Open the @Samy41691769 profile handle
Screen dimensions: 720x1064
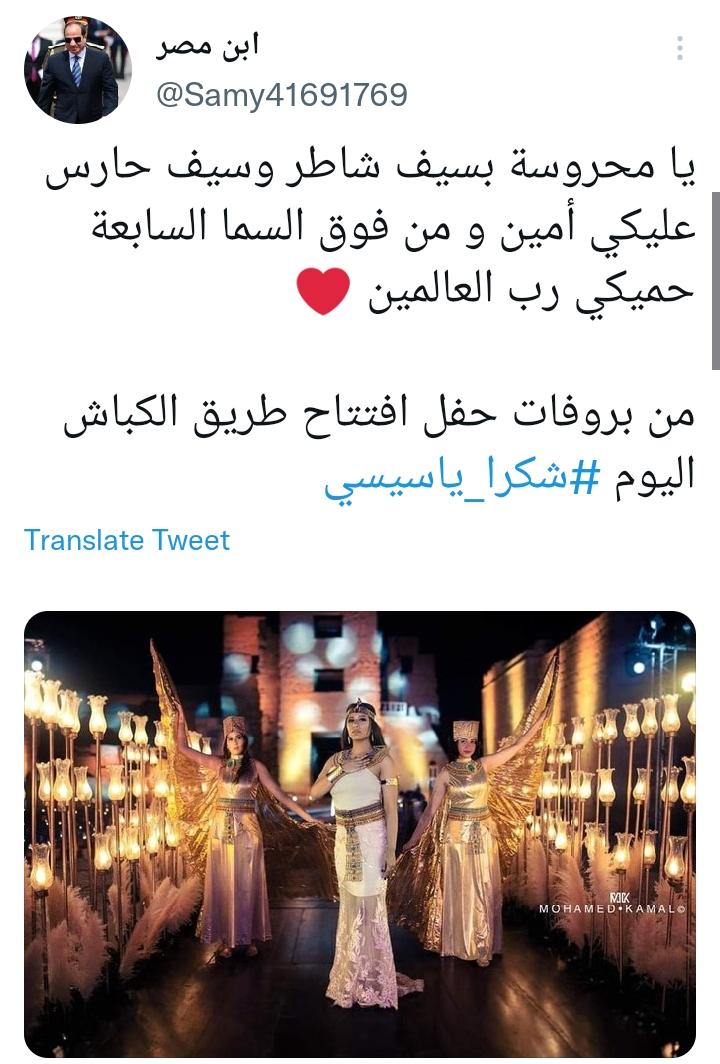pyautogui.click(x=282, y=94)
